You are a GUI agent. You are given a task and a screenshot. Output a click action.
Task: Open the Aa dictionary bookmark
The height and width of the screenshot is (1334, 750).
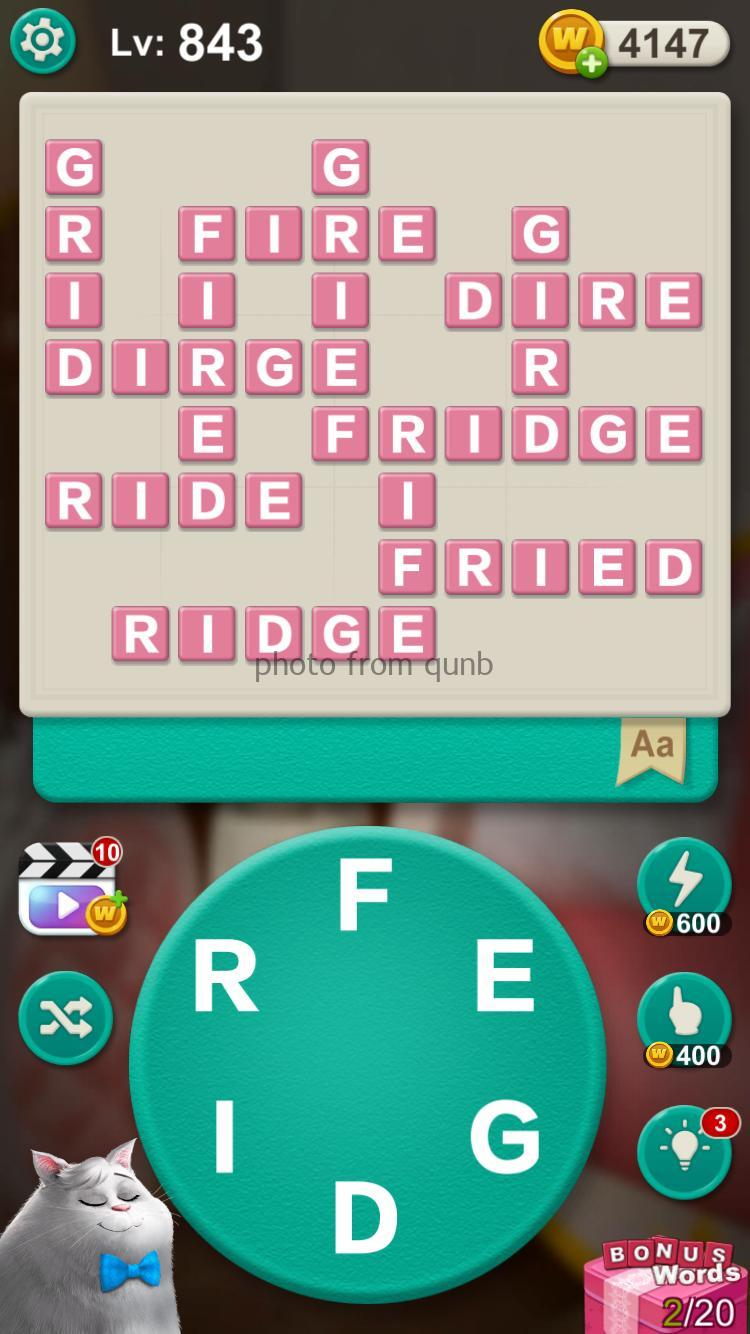pyautogui.click(x=651, y=748)
